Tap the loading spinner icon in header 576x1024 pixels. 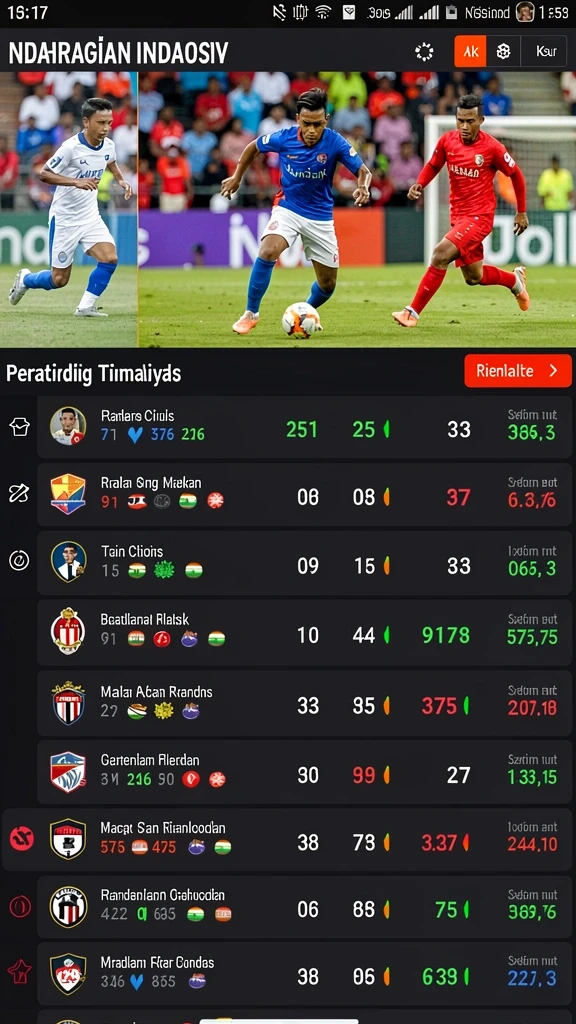(424, 52)
